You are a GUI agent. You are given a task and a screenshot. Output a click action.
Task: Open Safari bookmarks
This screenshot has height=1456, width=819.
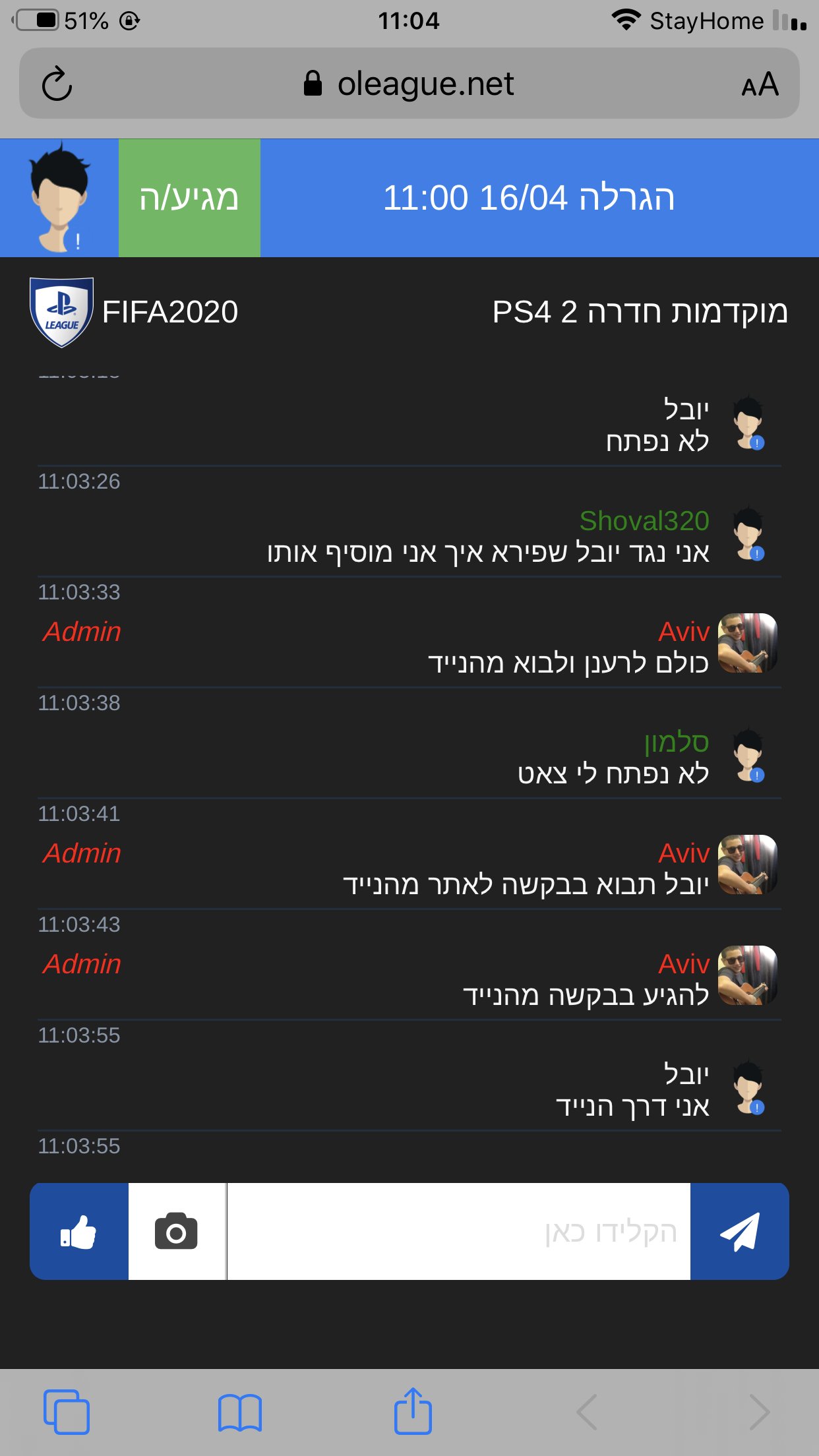point(239,1412)
